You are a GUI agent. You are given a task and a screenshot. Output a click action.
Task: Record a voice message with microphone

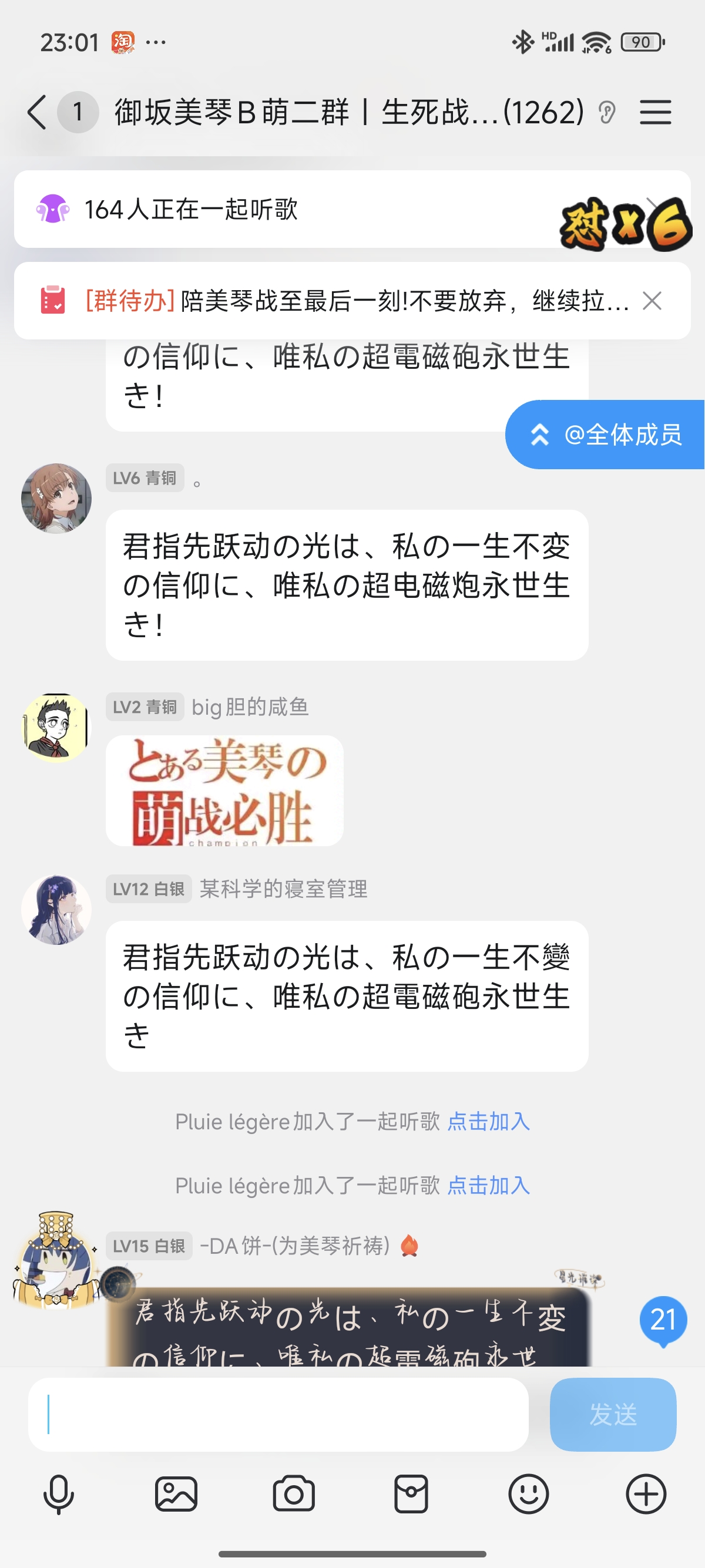pos(58,1494)
